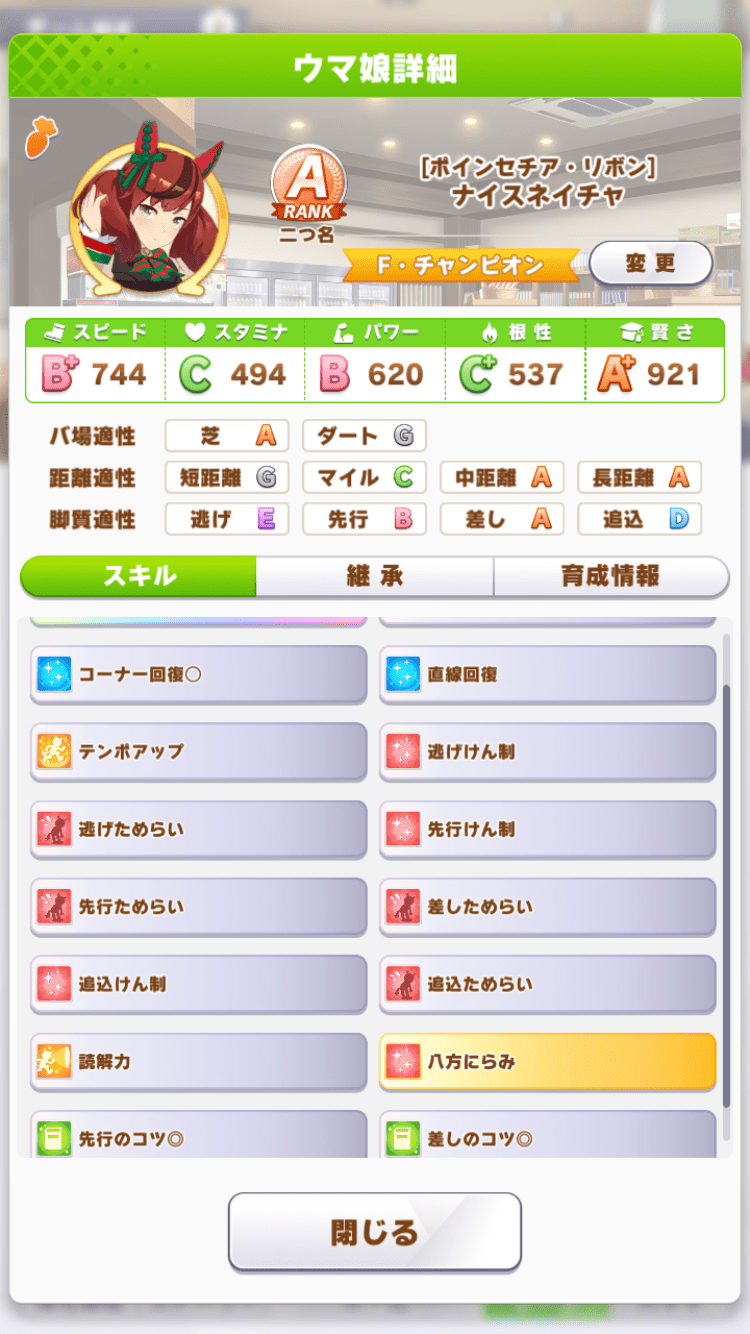This screenshot has height=1334, width=750.
Task: Close the detail screen with 閉じる
Action: point(374,1233)
